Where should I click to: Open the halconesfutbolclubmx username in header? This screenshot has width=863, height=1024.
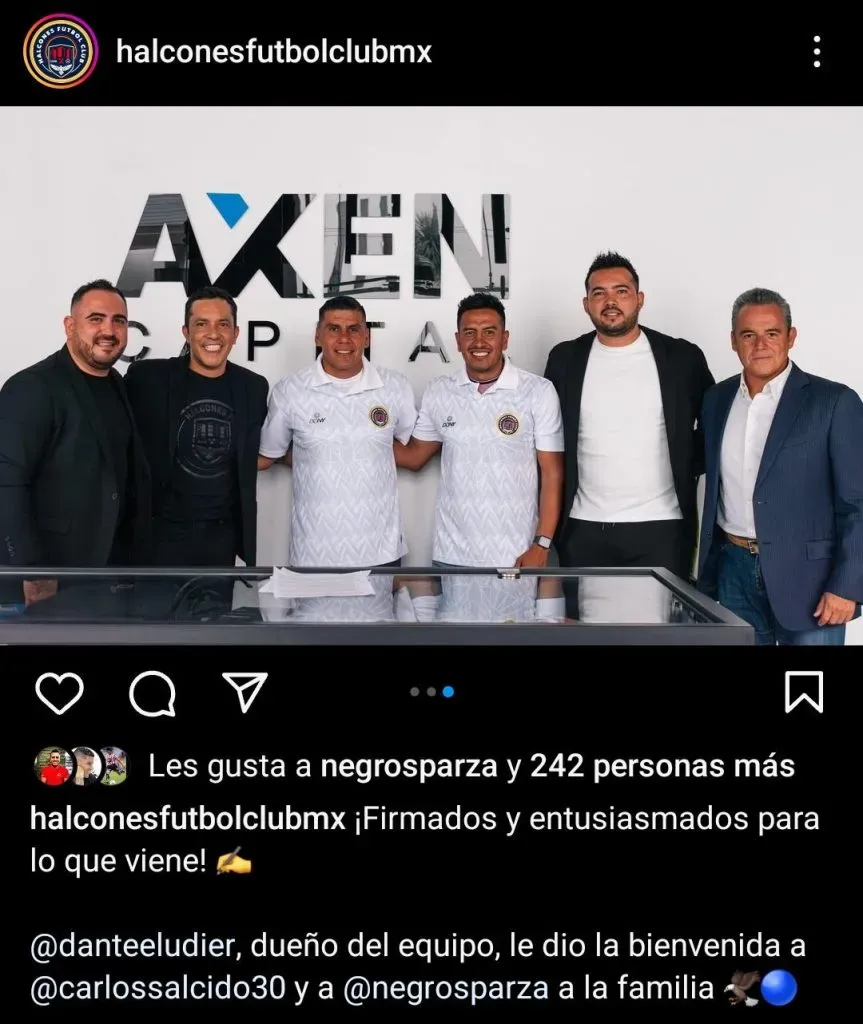pyautogui.click(x=273, y=51)
